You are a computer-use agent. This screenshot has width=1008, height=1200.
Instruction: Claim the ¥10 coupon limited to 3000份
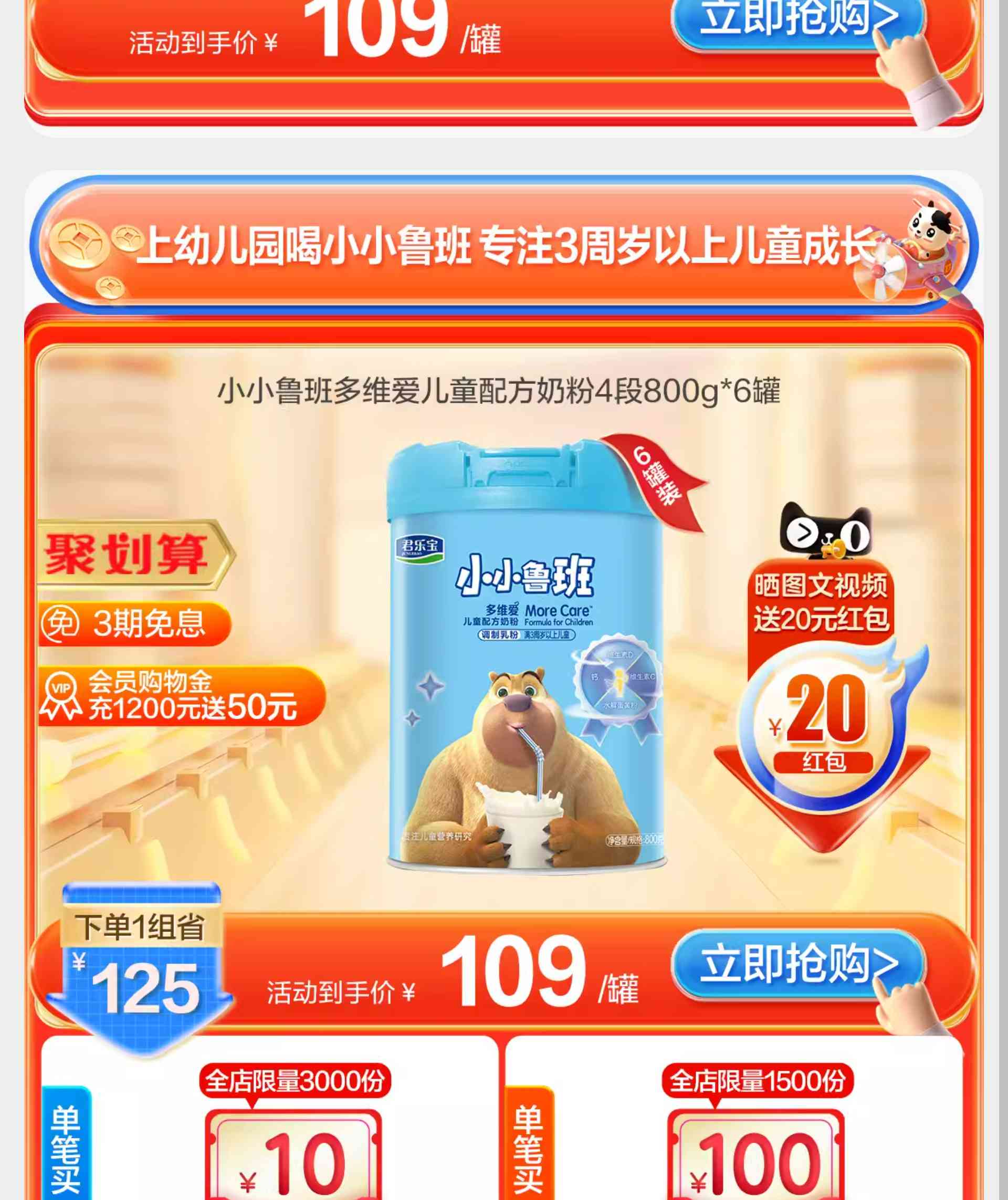tap(293, 1155)
